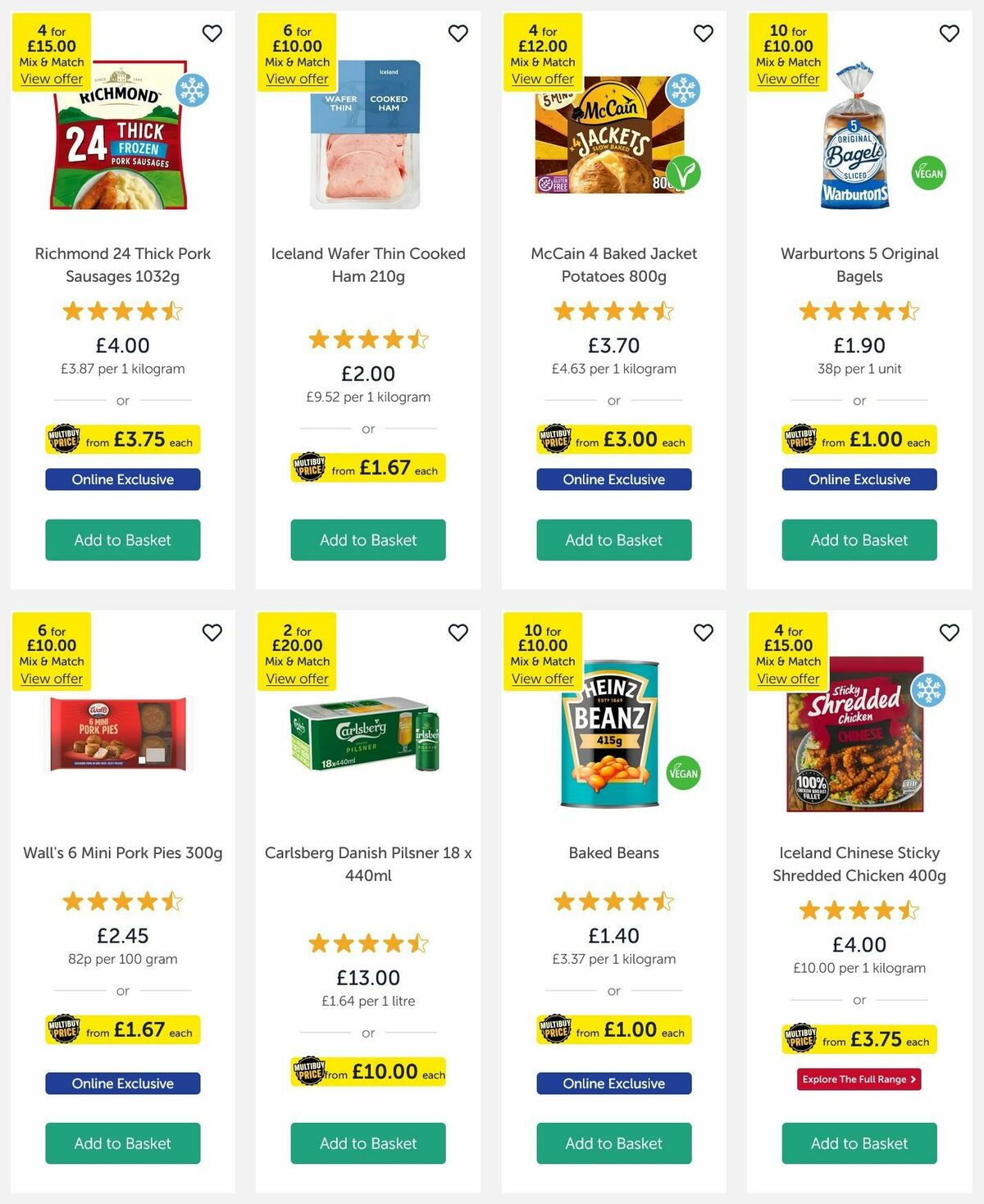Click the Richmond sausages product thumbnail
The width and height of the screenshot is (984, 1204).
(x=121, y=139)
